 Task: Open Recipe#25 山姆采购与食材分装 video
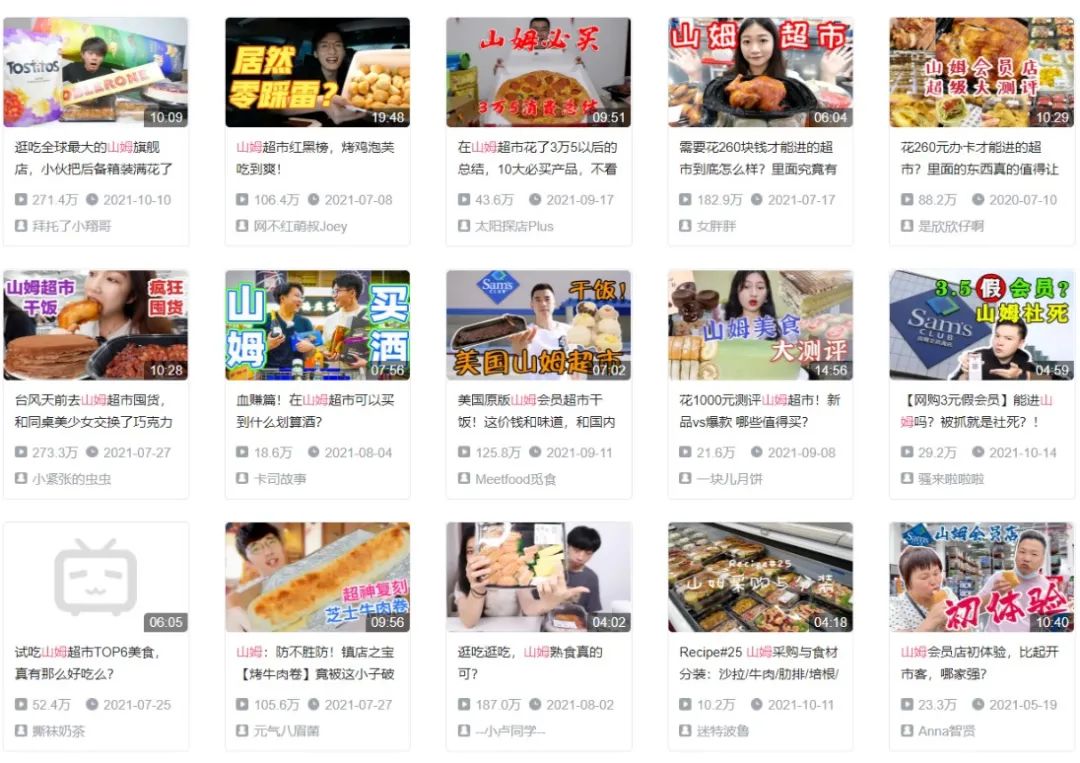(x=760, y=577)
